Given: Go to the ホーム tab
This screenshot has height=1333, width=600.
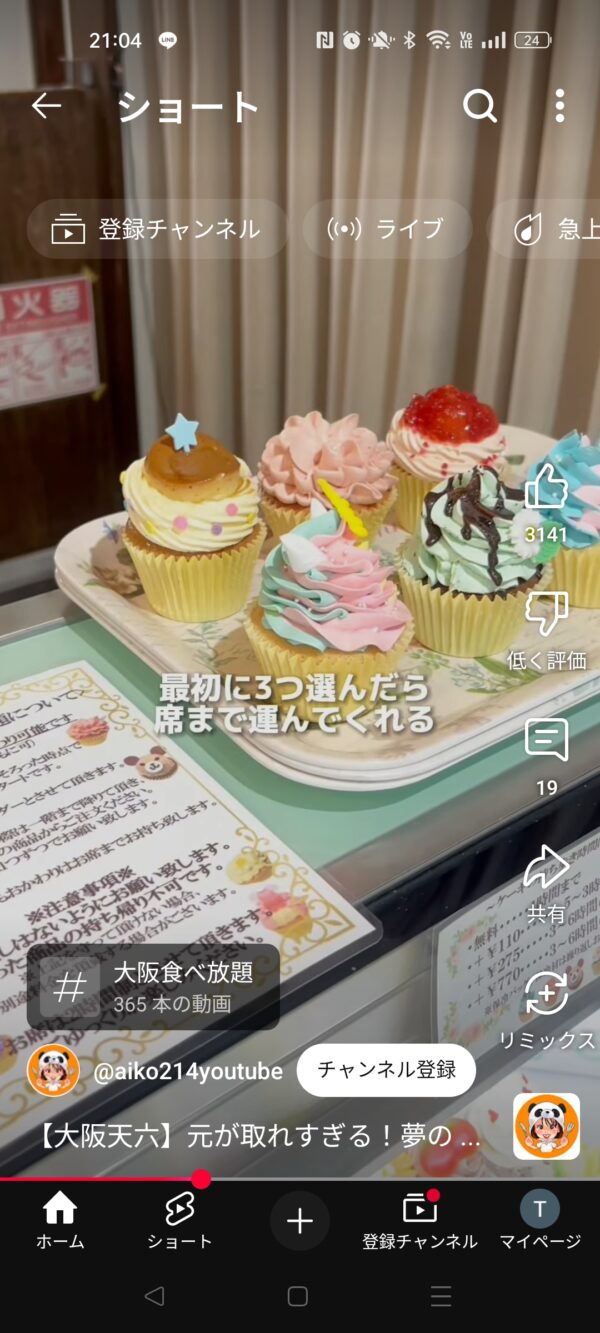Looking at the screenshot, I should [x=60, y=1220].
